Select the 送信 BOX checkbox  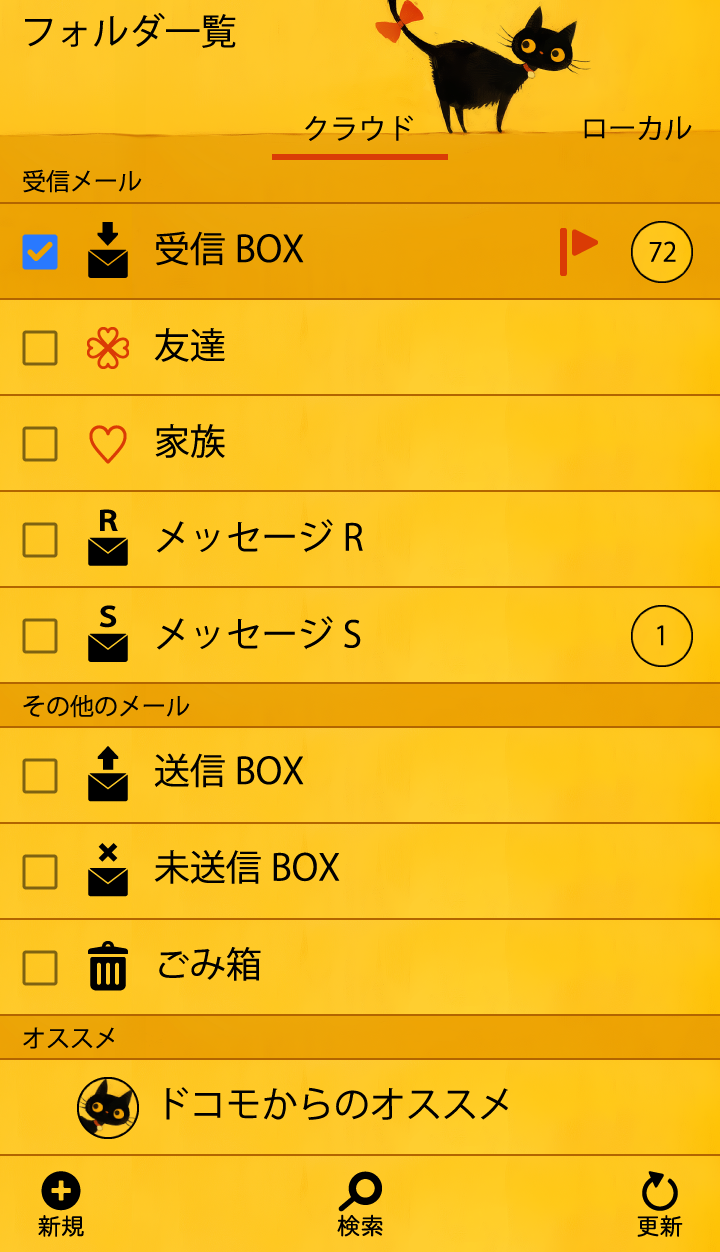coord(40,776)
